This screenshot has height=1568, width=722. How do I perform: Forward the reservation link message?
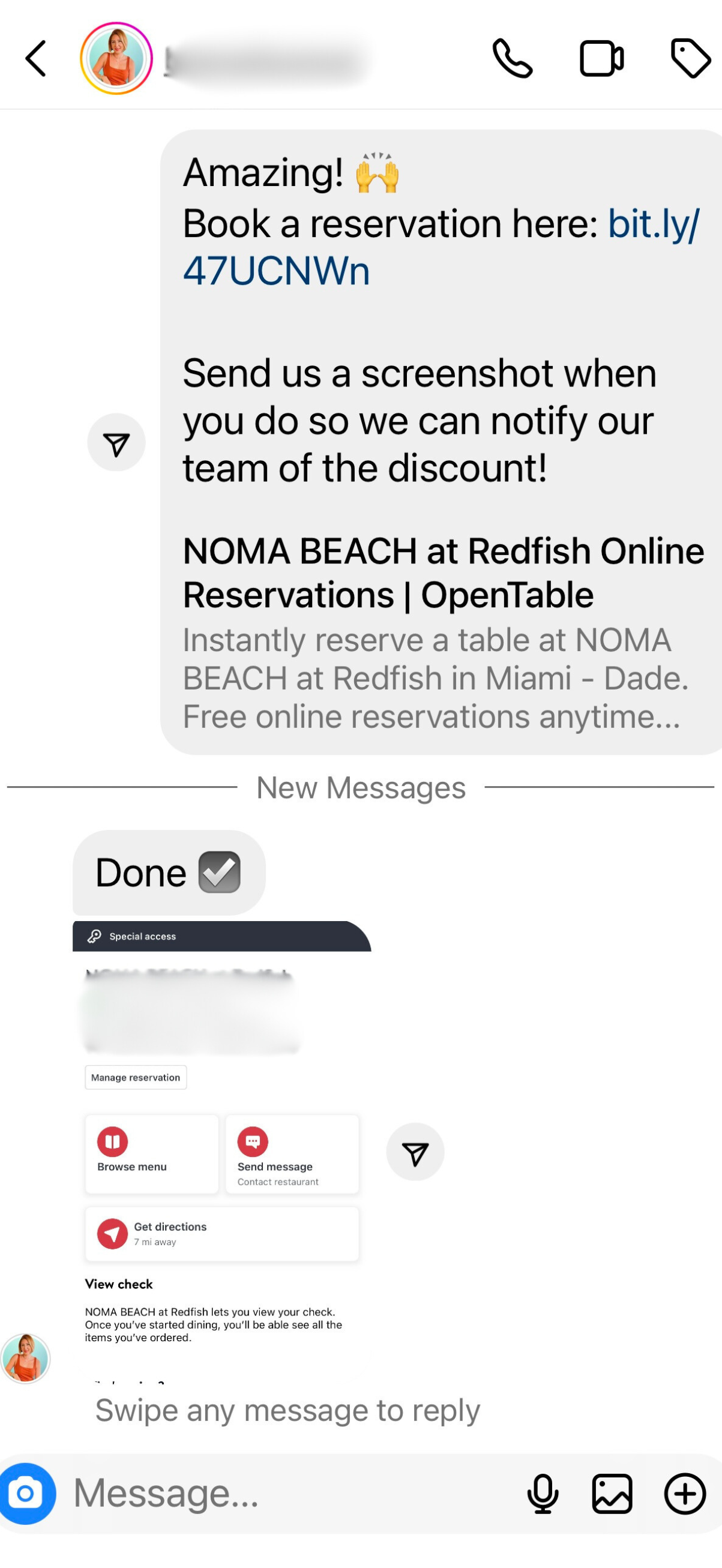click(x=116, y=442)
